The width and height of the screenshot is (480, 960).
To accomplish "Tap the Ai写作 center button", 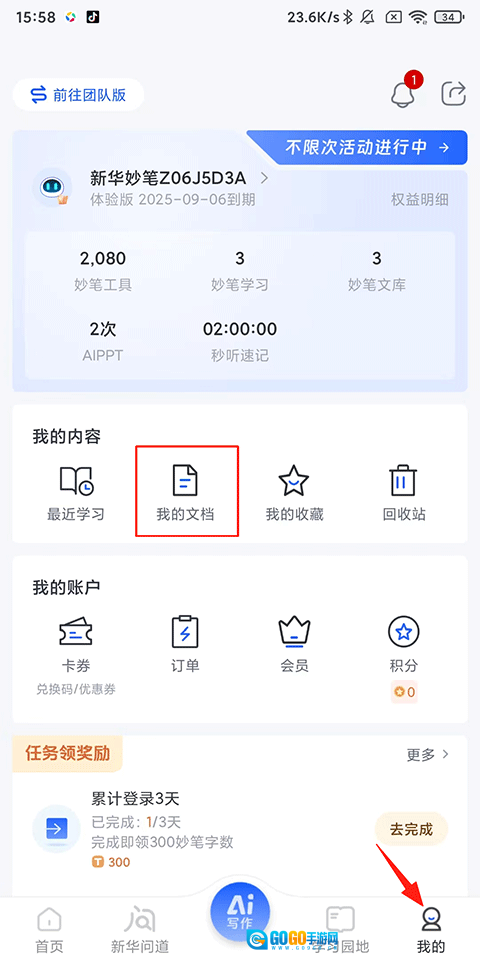I will click(240, 911).
